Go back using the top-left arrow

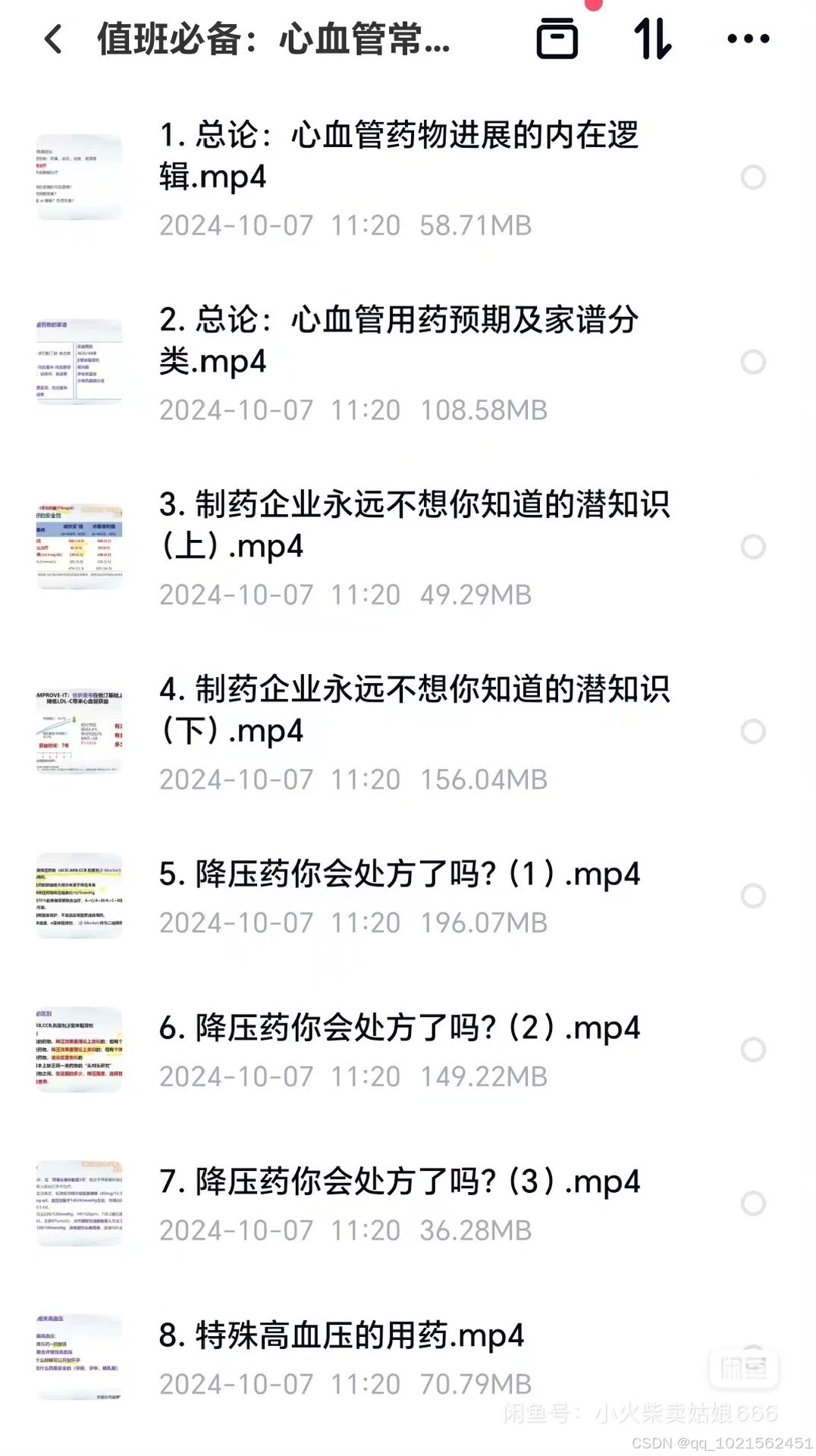(x=53, y=39)
